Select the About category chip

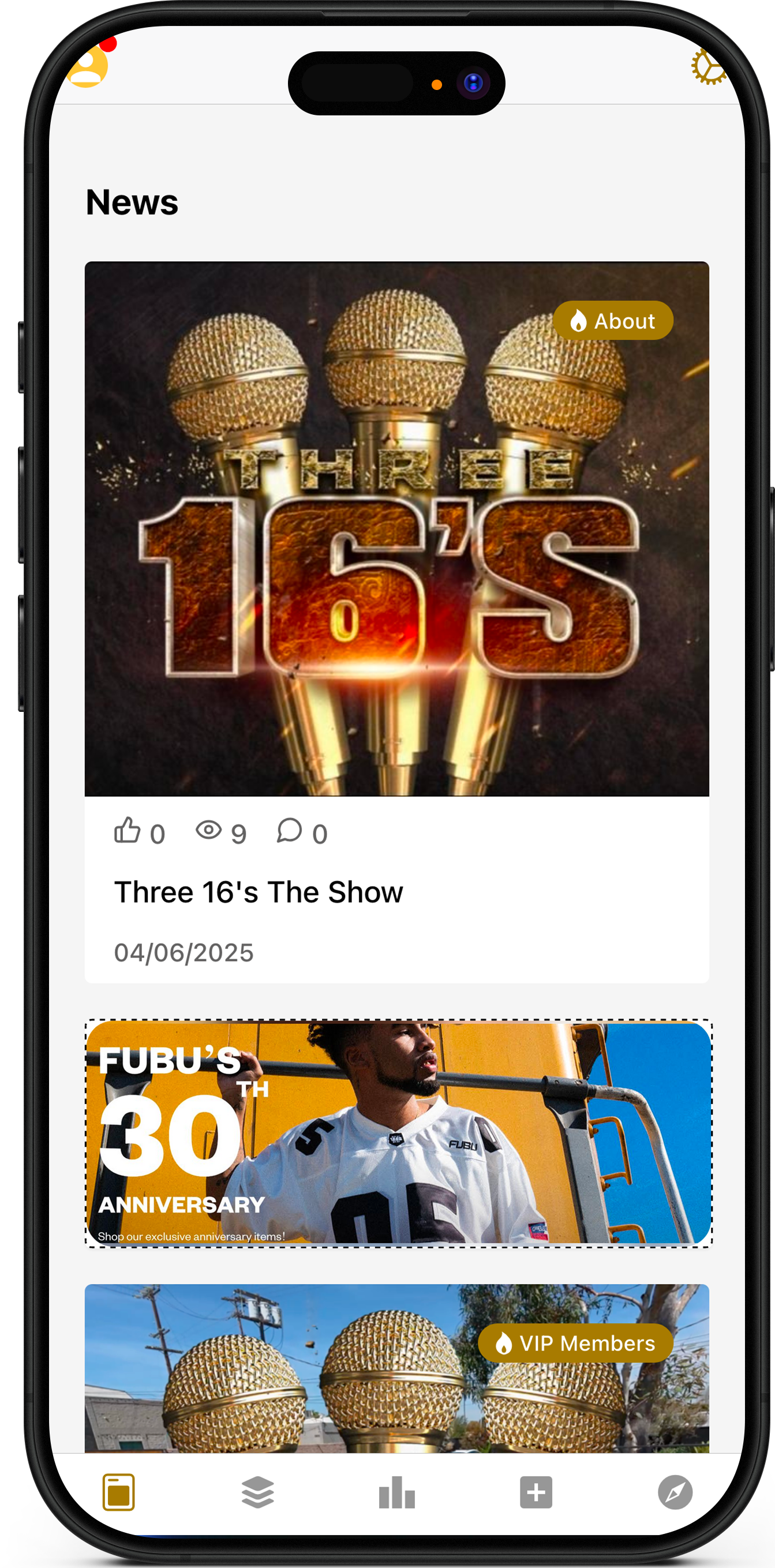pos(612,321)
